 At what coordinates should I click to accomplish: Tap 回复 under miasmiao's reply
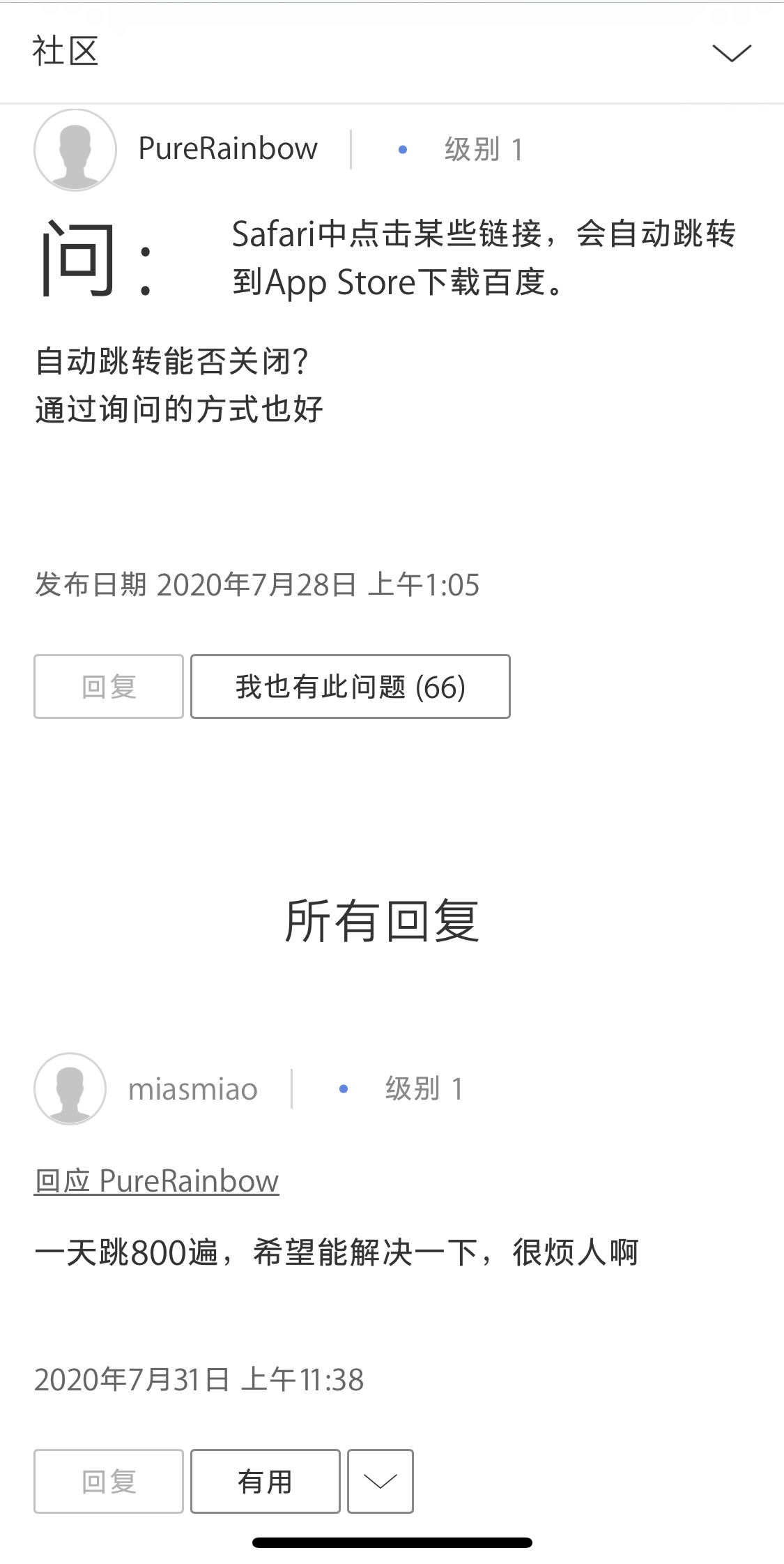click(x=109, y=1481)
